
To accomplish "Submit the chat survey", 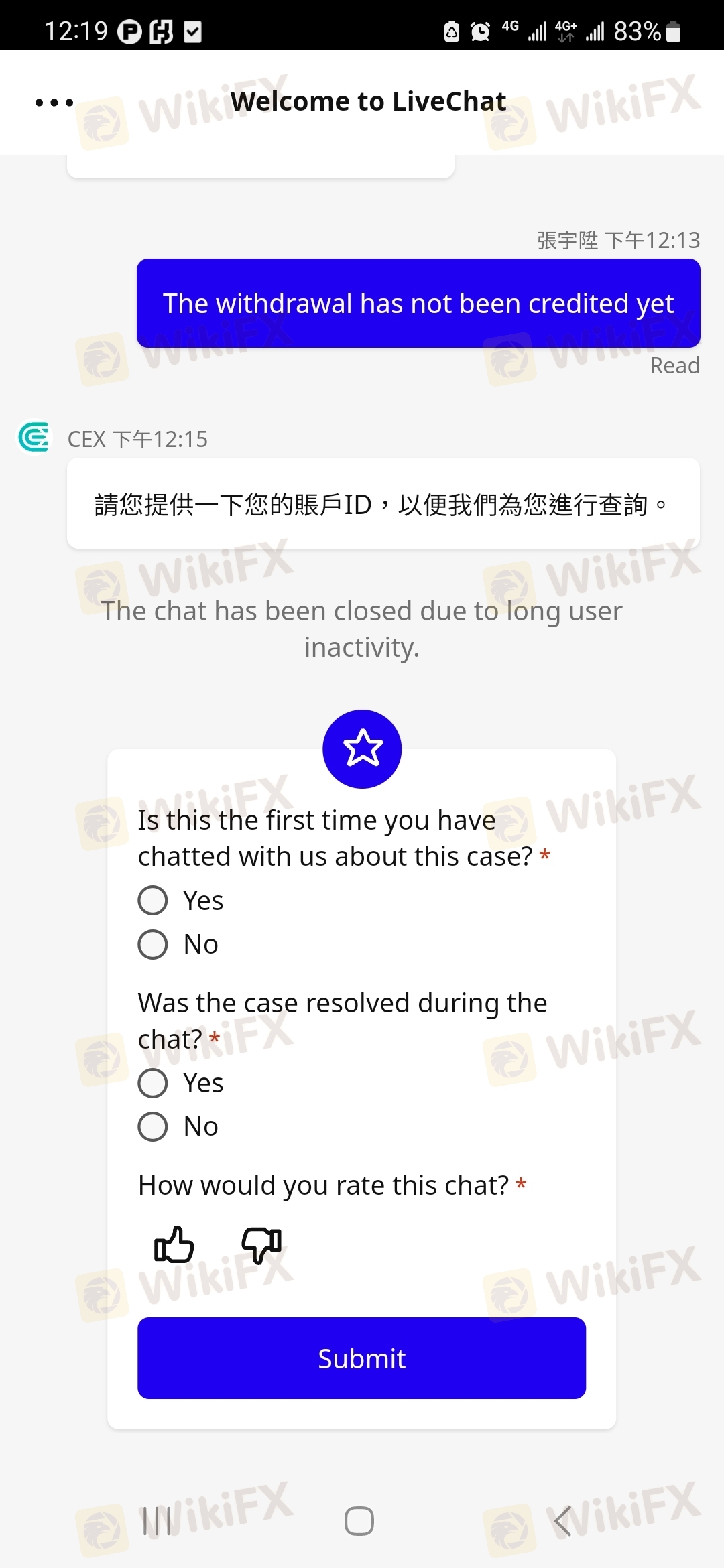I will (362, 1358).
